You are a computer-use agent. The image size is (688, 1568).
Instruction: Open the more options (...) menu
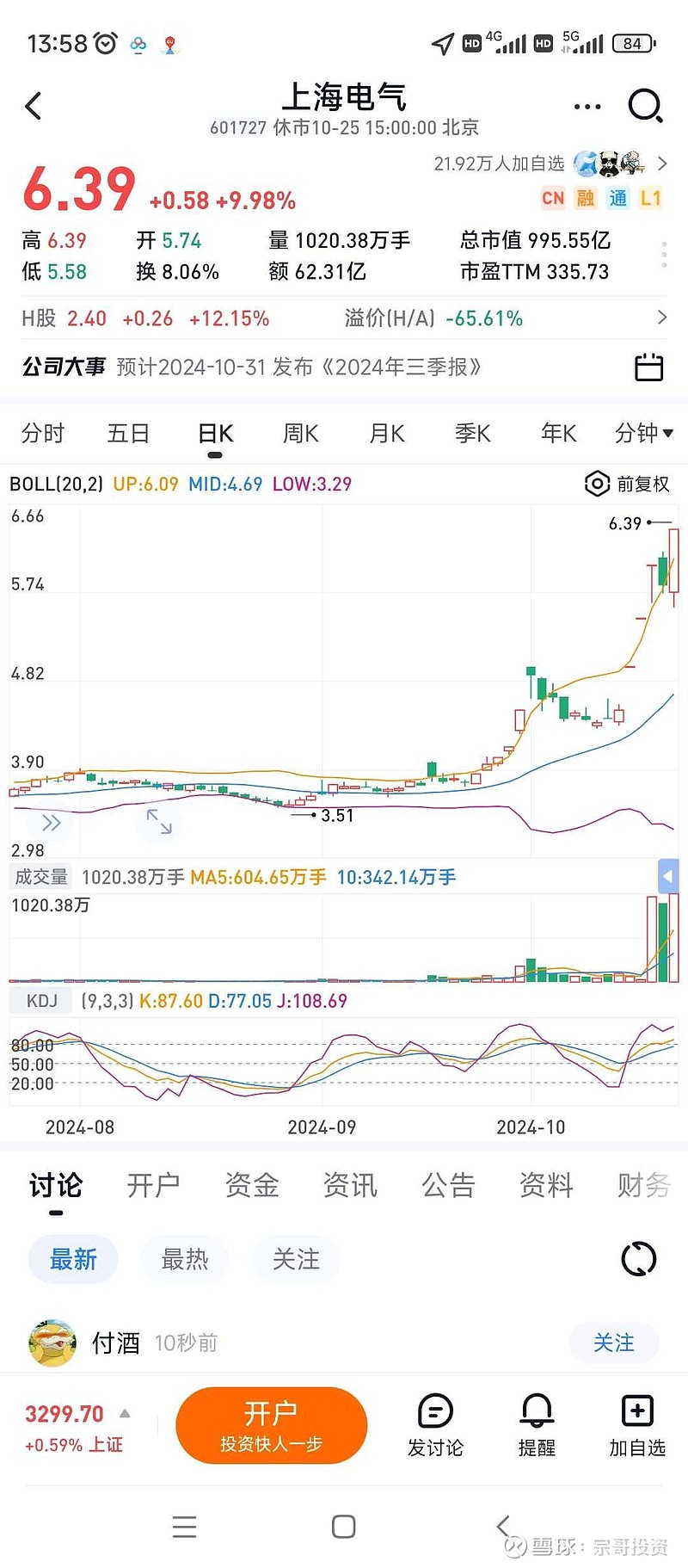click(587, 105)
